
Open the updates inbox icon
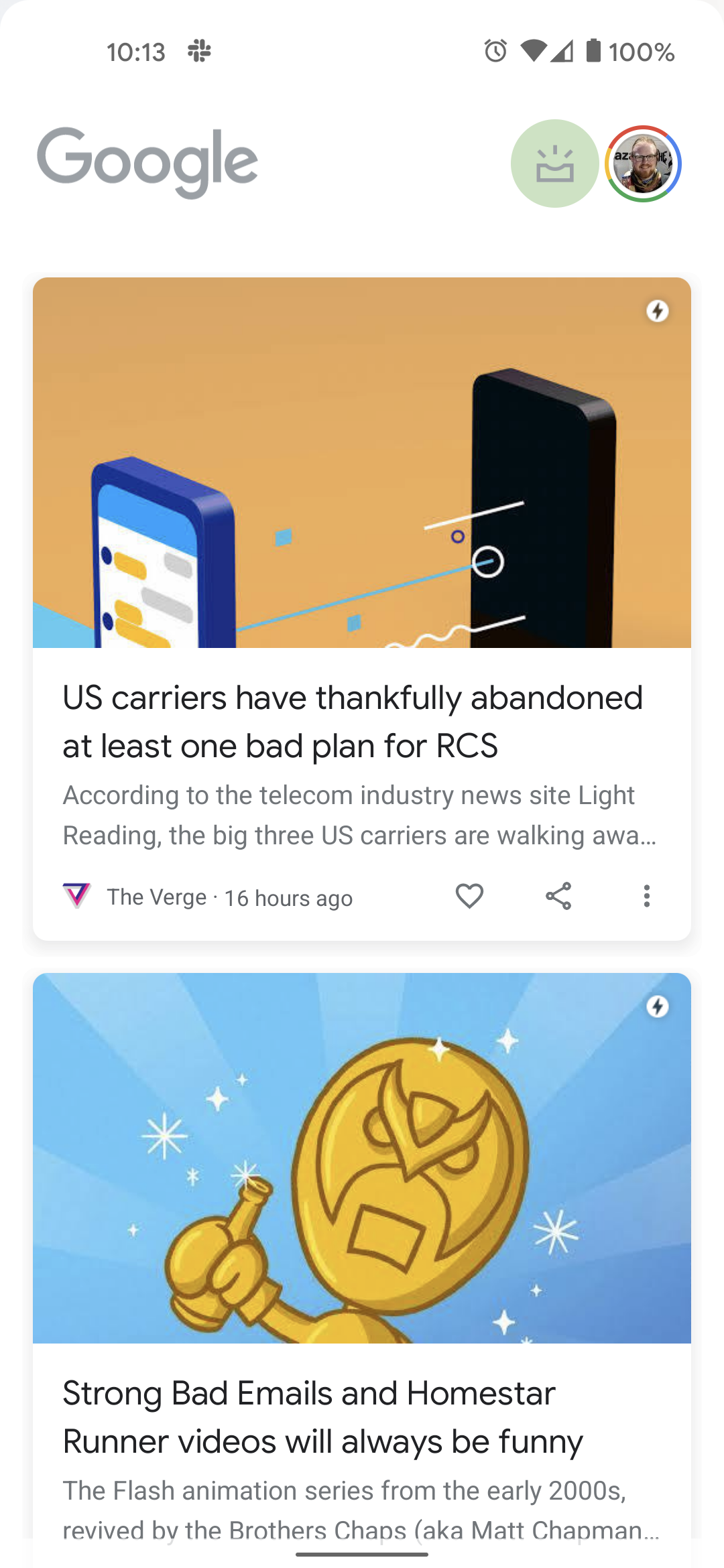click(554, 164)
